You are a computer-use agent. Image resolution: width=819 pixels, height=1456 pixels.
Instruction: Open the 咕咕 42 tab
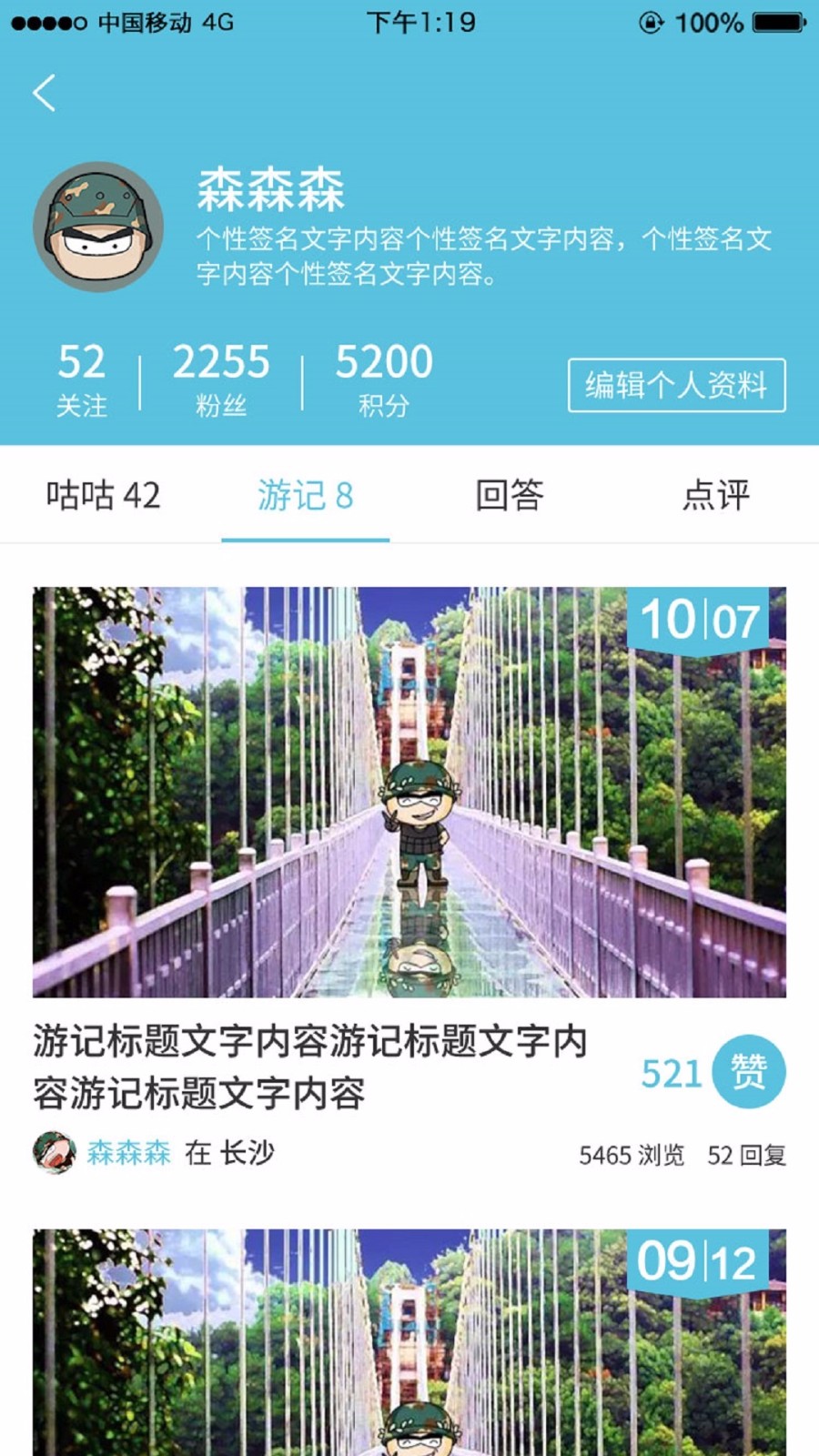103,496
